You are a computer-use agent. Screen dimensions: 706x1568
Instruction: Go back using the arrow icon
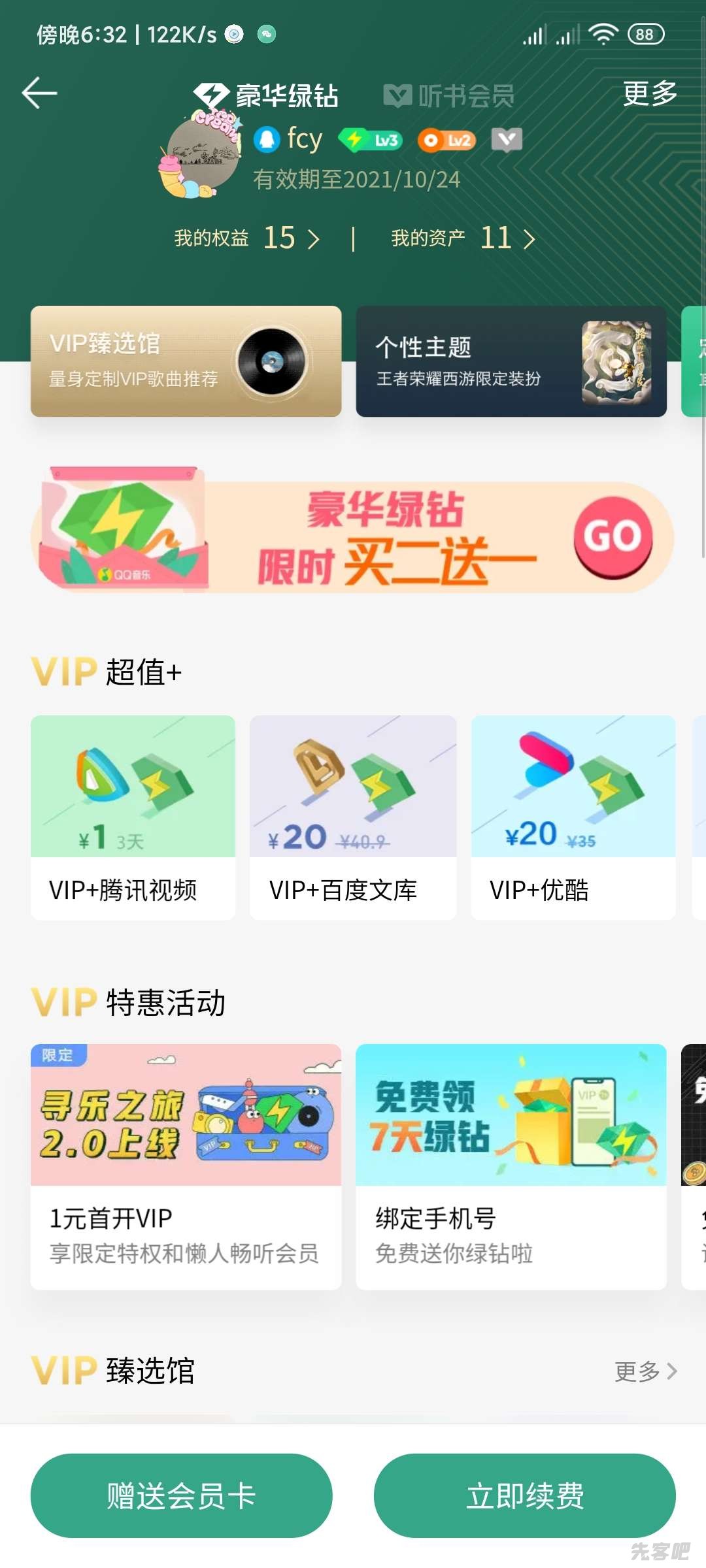(x=40, y=93)
